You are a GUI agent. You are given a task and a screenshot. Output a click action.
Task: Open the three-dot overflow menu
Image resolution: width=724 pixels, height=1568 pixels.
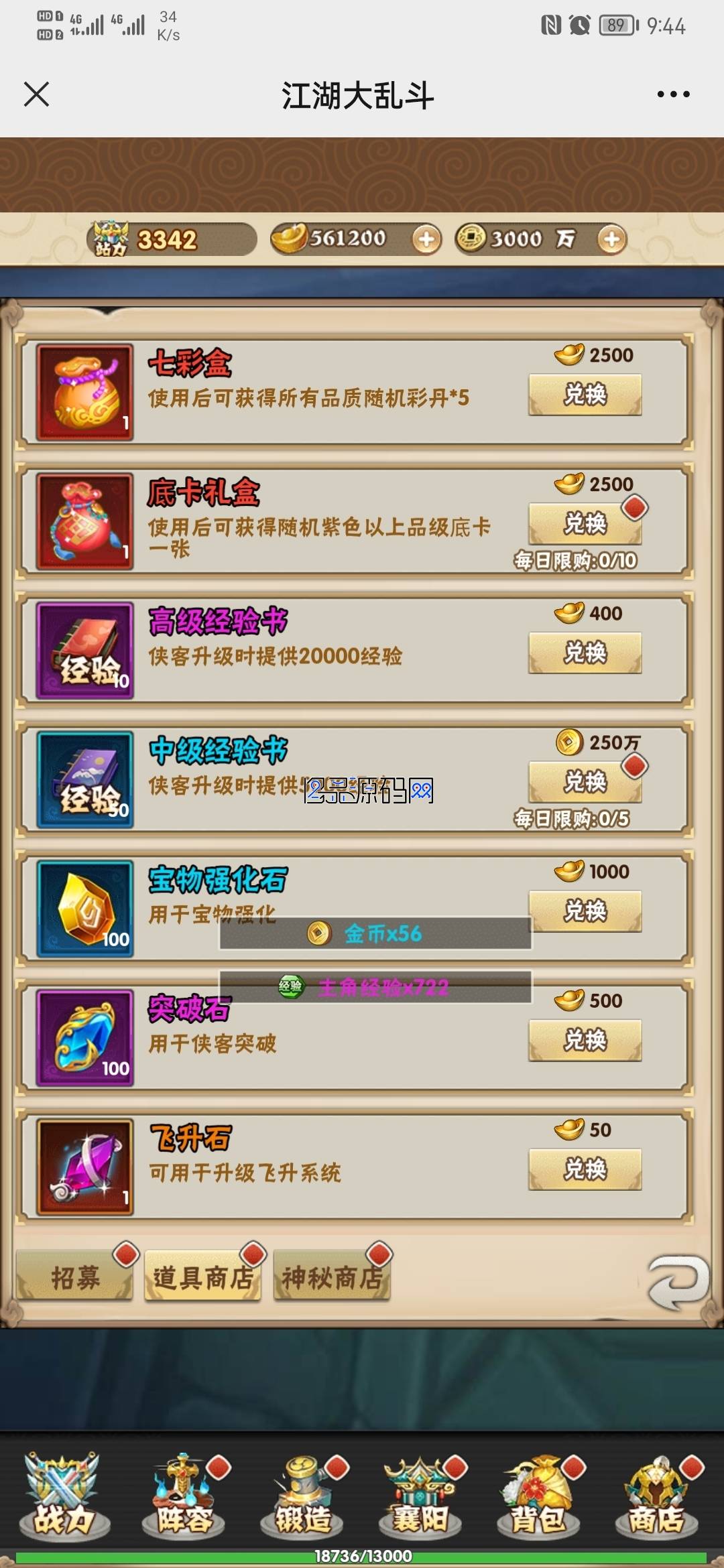pos(673,94)
